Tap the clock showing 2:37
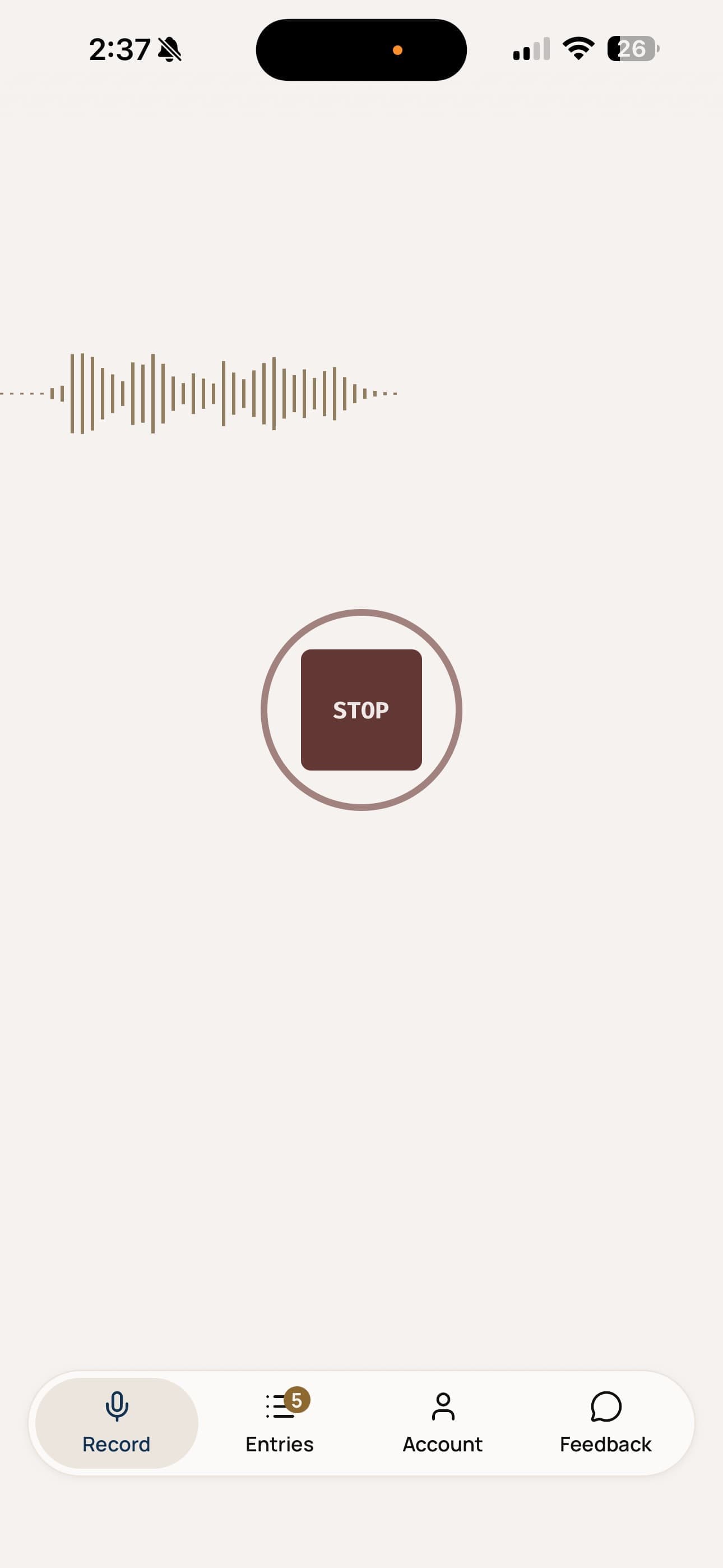 pos(119,49)
